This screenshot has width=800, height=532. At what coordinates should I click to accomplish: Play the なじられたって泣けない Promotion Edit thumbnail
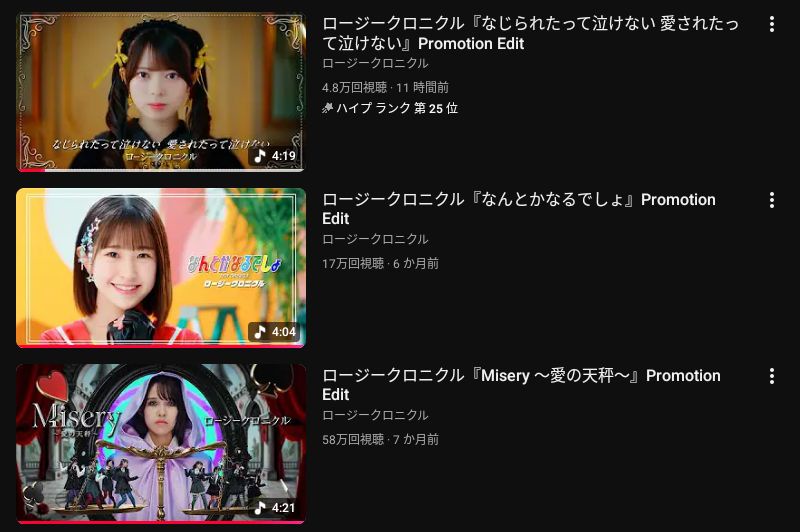click(161, 92)
